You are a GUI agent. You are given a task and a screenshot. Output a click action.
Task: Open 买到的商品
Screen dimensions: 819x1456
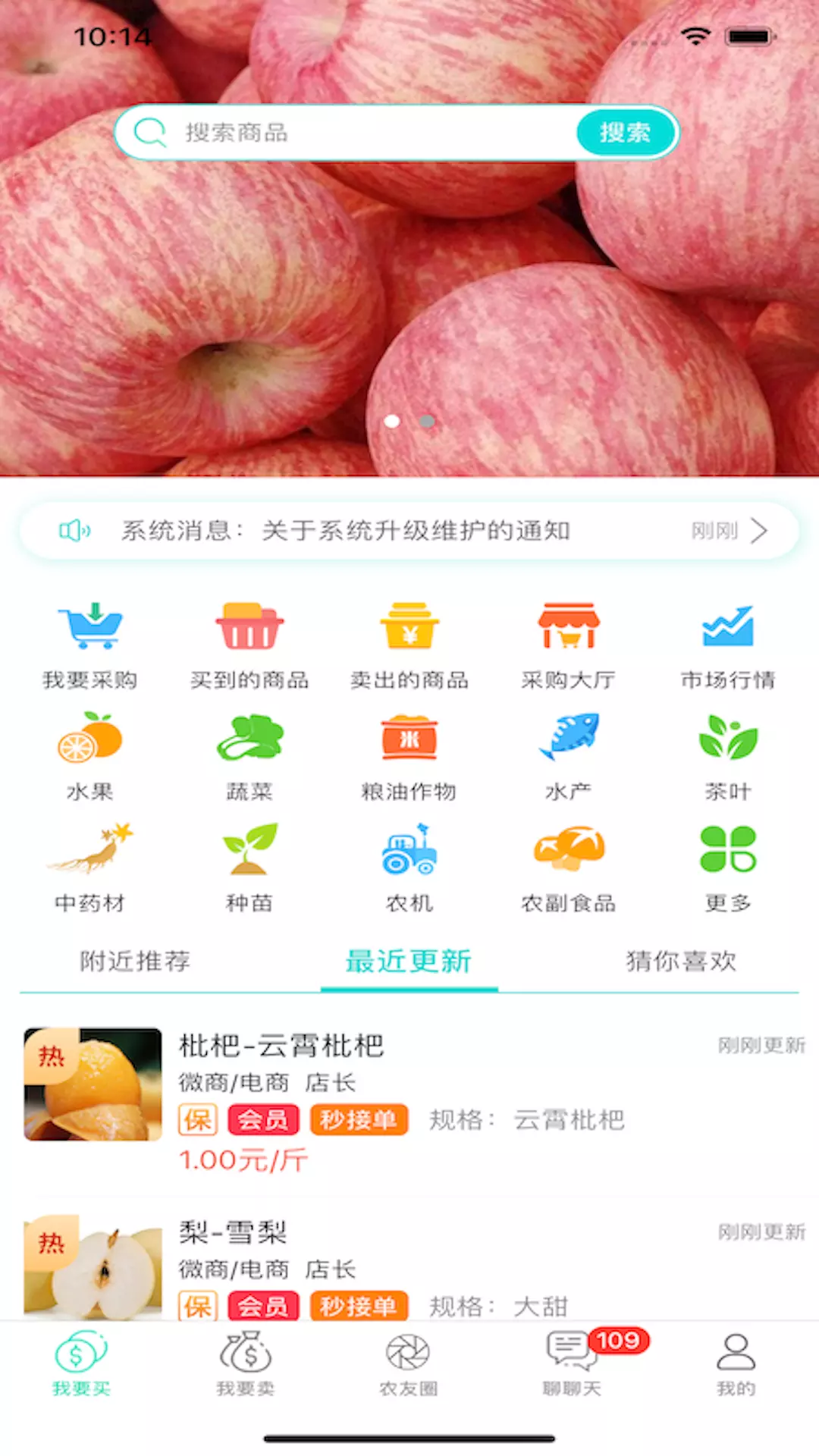click(249, 646)
